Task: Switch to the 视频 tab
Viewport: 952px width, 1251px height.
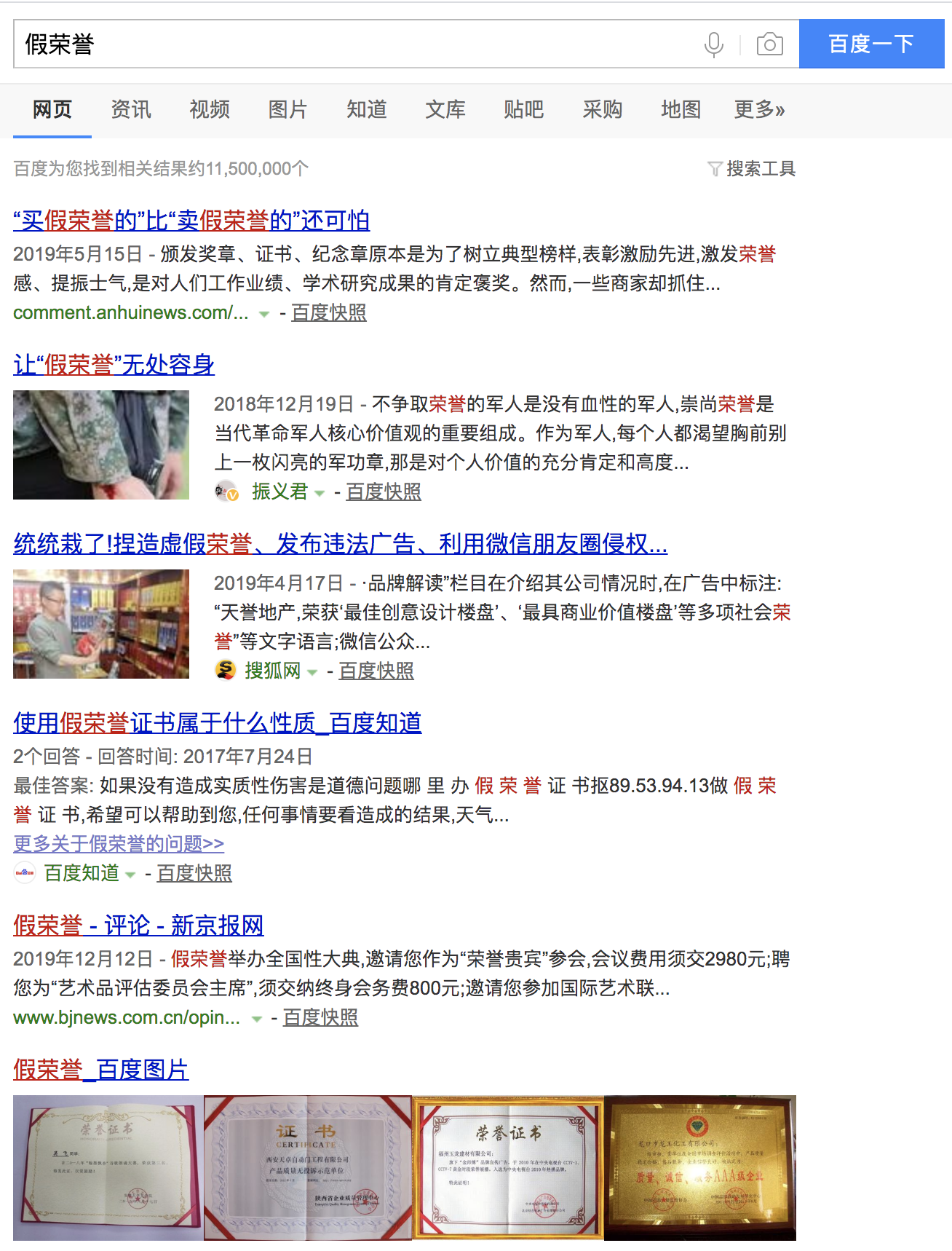Action: pos(210,110)
